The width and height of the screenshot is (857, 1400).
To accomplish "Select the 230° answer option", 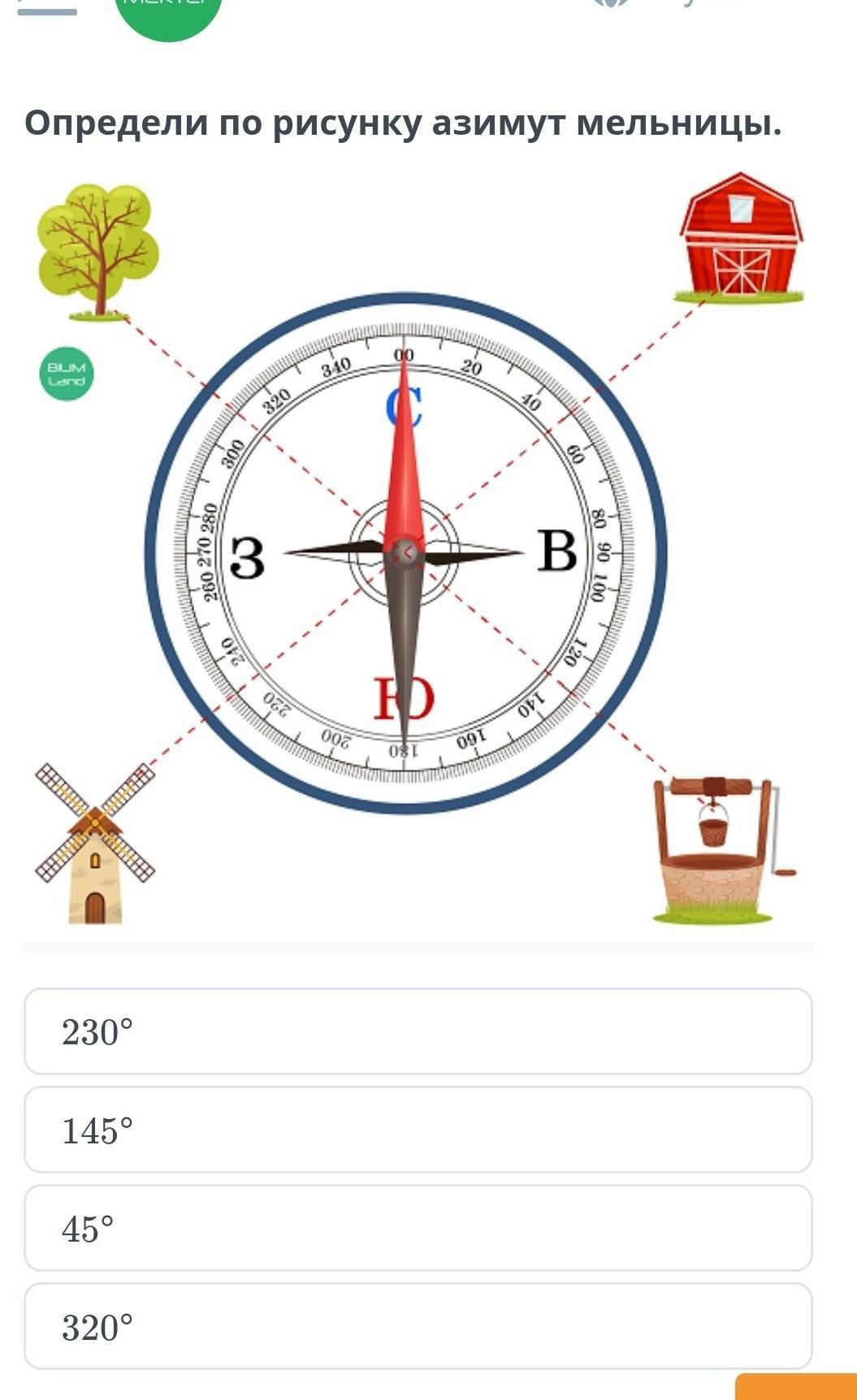I will (x=418, y=1031).
